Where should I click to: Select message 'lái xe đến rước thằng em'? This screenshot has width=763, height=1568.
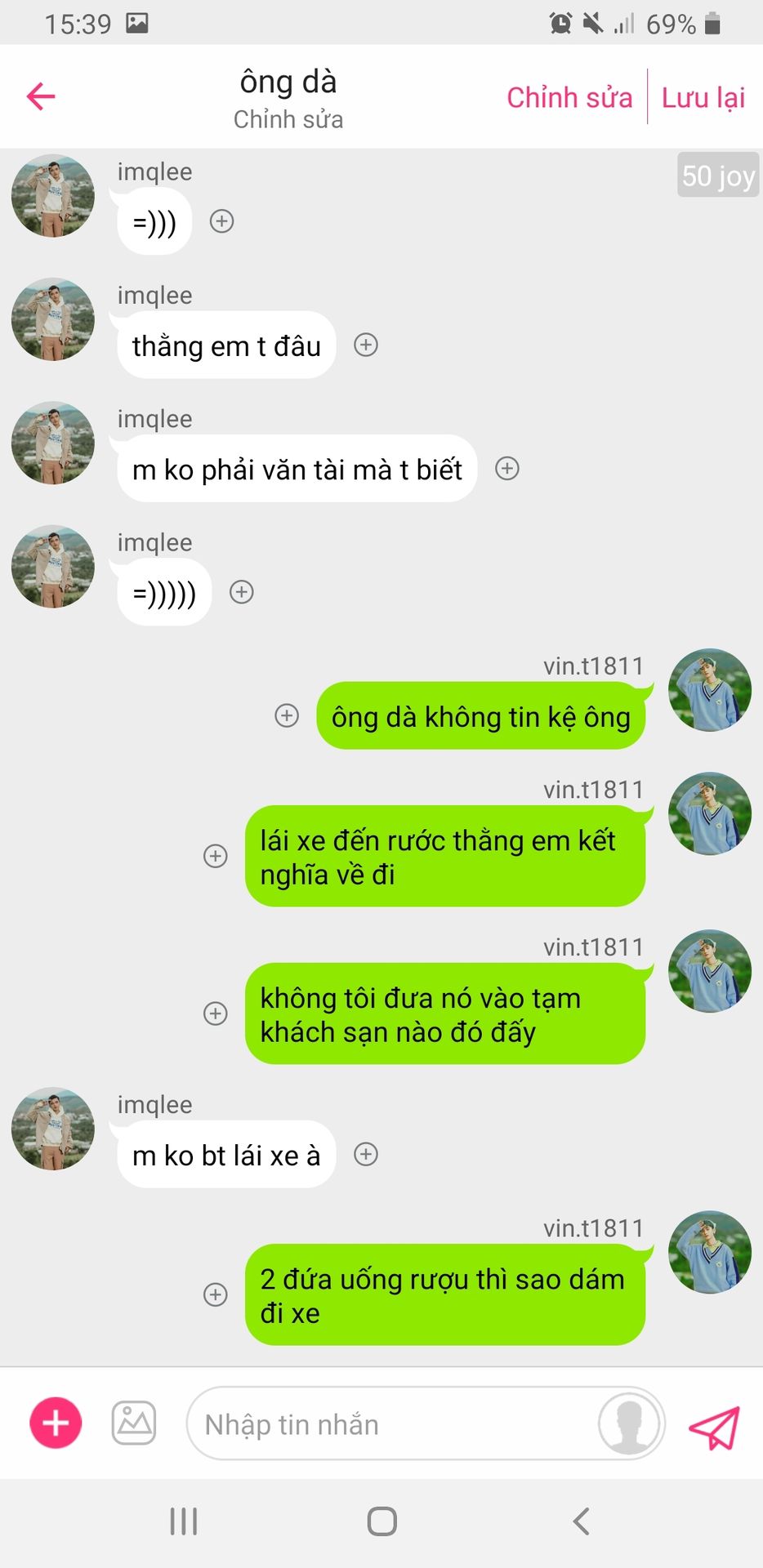coord(444,857)
